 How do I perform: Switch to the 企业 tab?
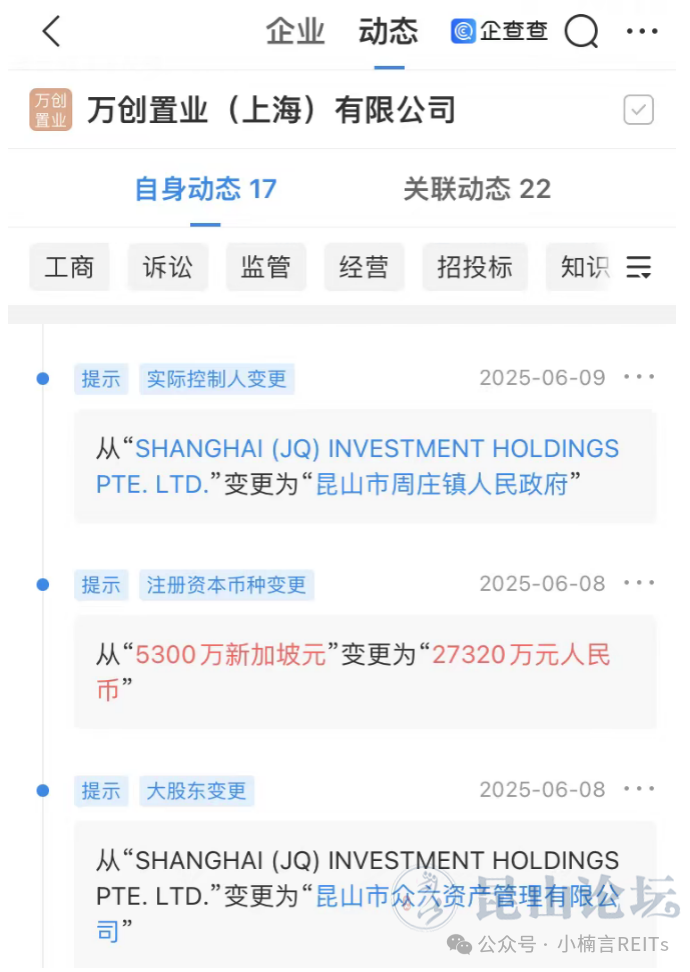click(295, 32)
